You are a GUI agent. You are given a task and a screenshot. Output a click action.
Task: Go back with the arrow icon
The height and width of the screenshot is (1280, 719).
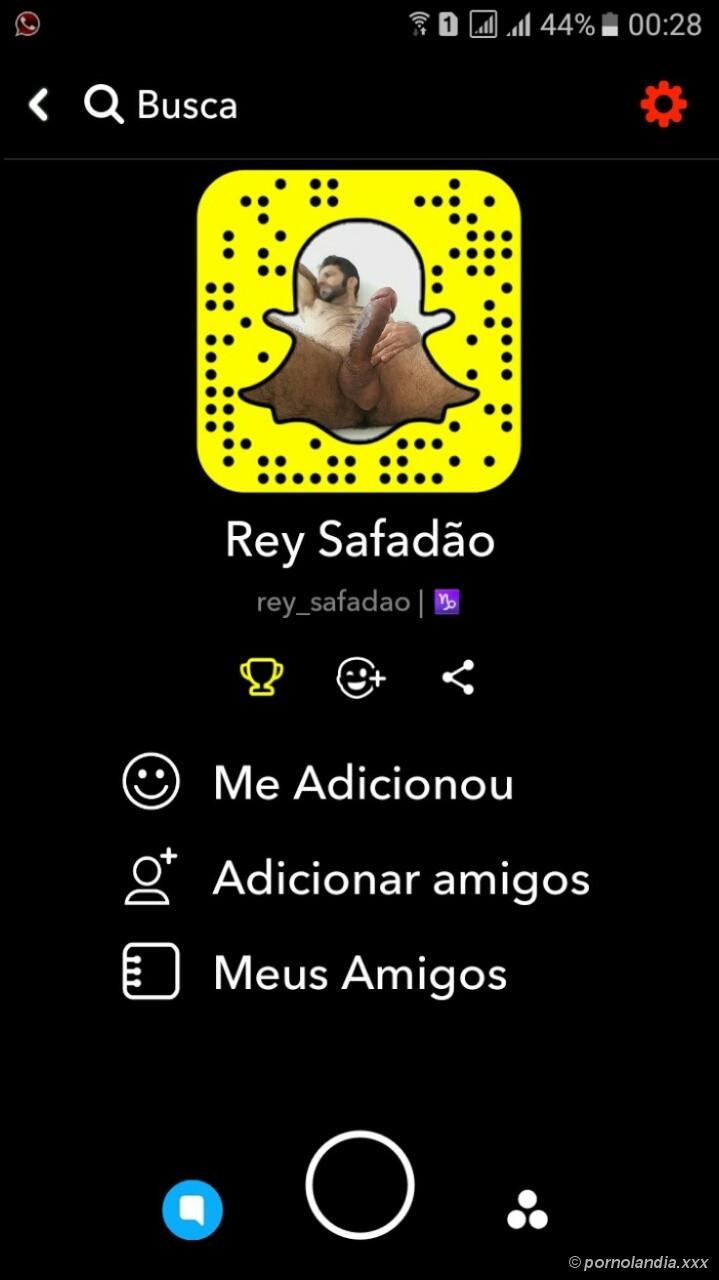(38, 104)
